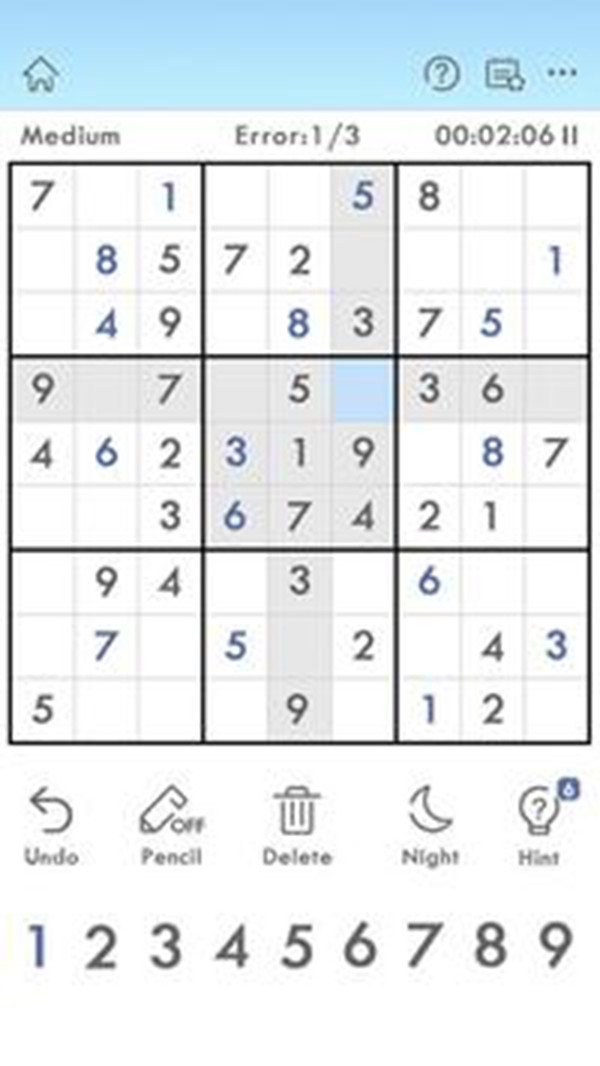Screen dimensions: 600x1066
Task: Enter digit 6 from the number row
Action: (361, 946)
